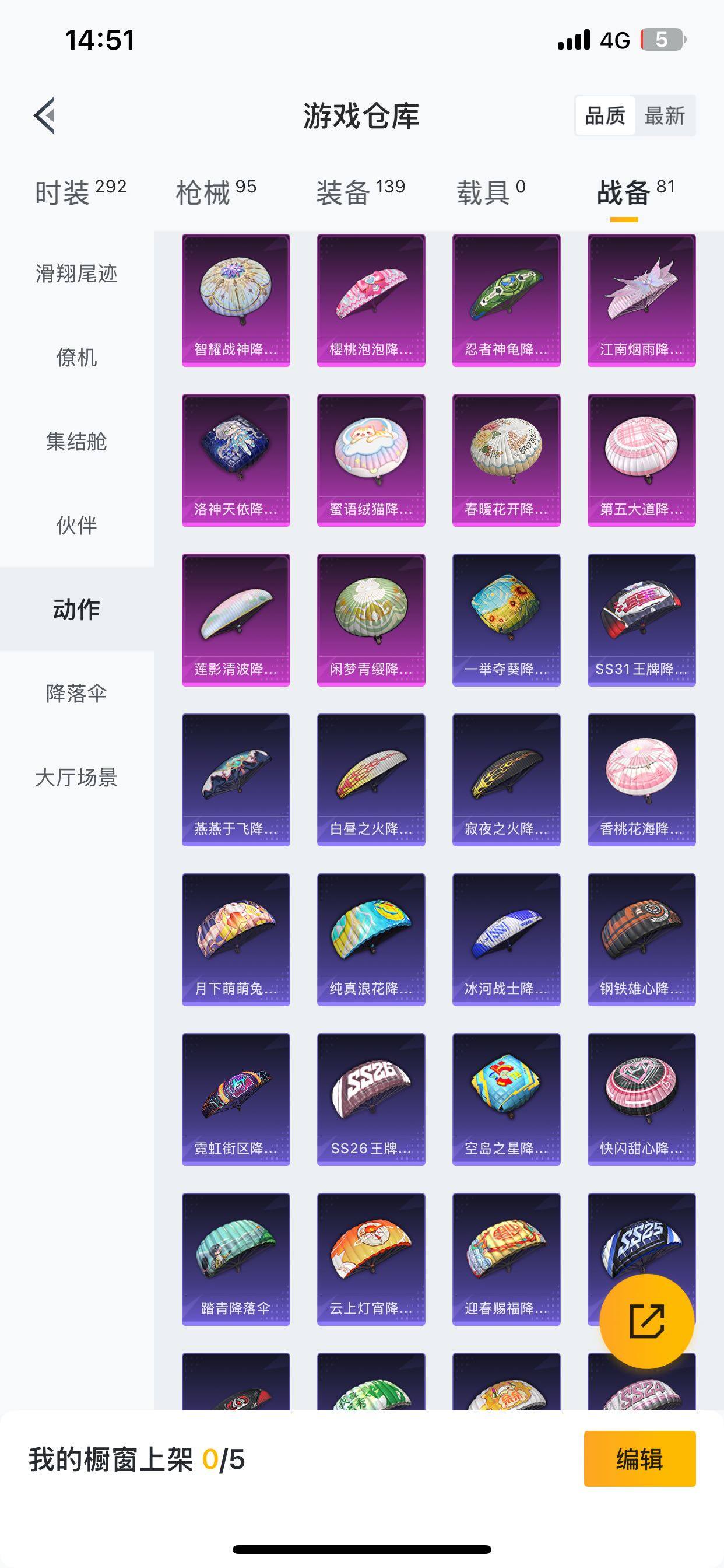This screenshot has width=724, height=1568.
Task: Toggle the cellular signal indicator
Action: (574, 38)
